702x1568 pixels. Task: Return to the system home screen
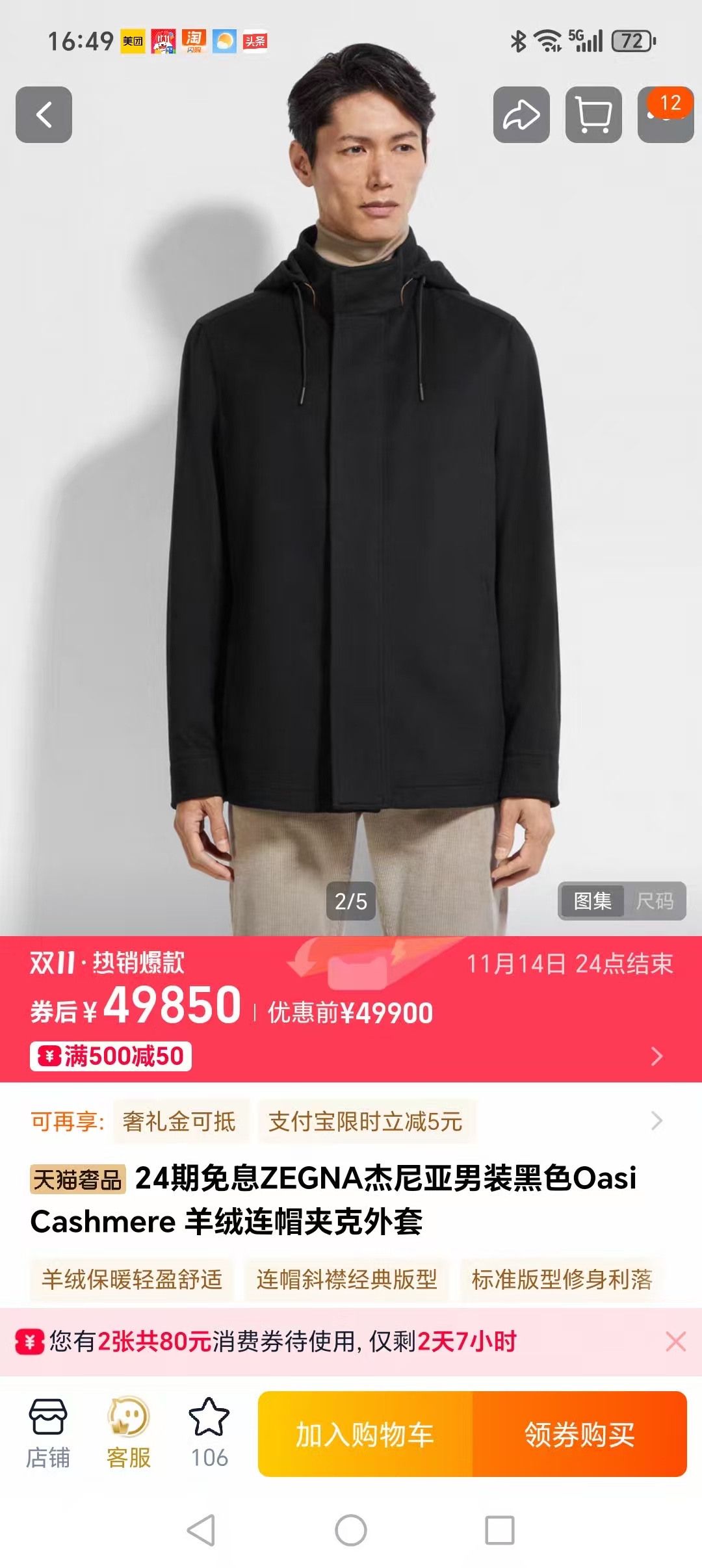pyautogui.click(x=351, y=1530)
